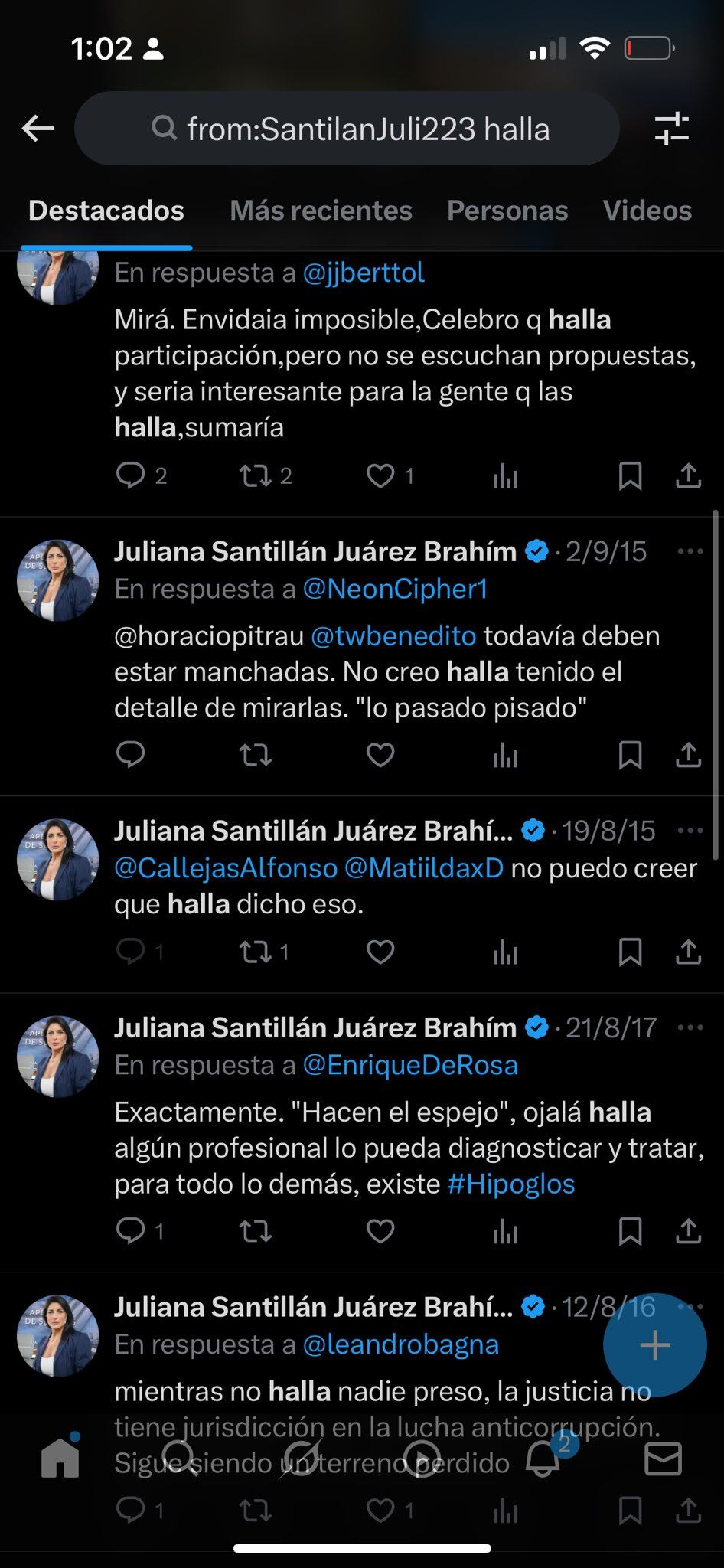Image resolution: width=724 pixels, height=1568 pixels.
Task: Switch to the Personas tab
Action: pos(507,211)
